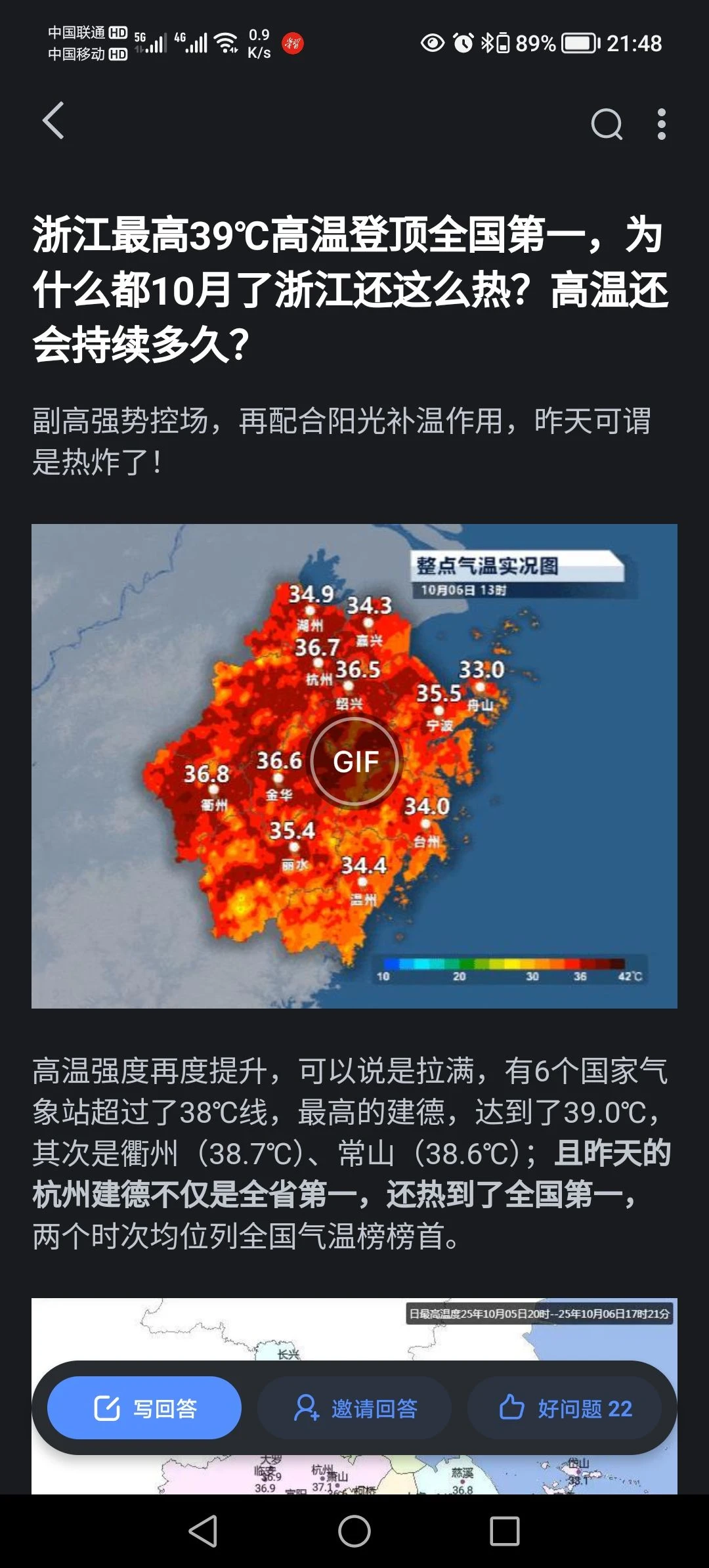The image size is (709, 1568).
Task: Open the search icon in the top bar
Action: click(x=606, y=123)
